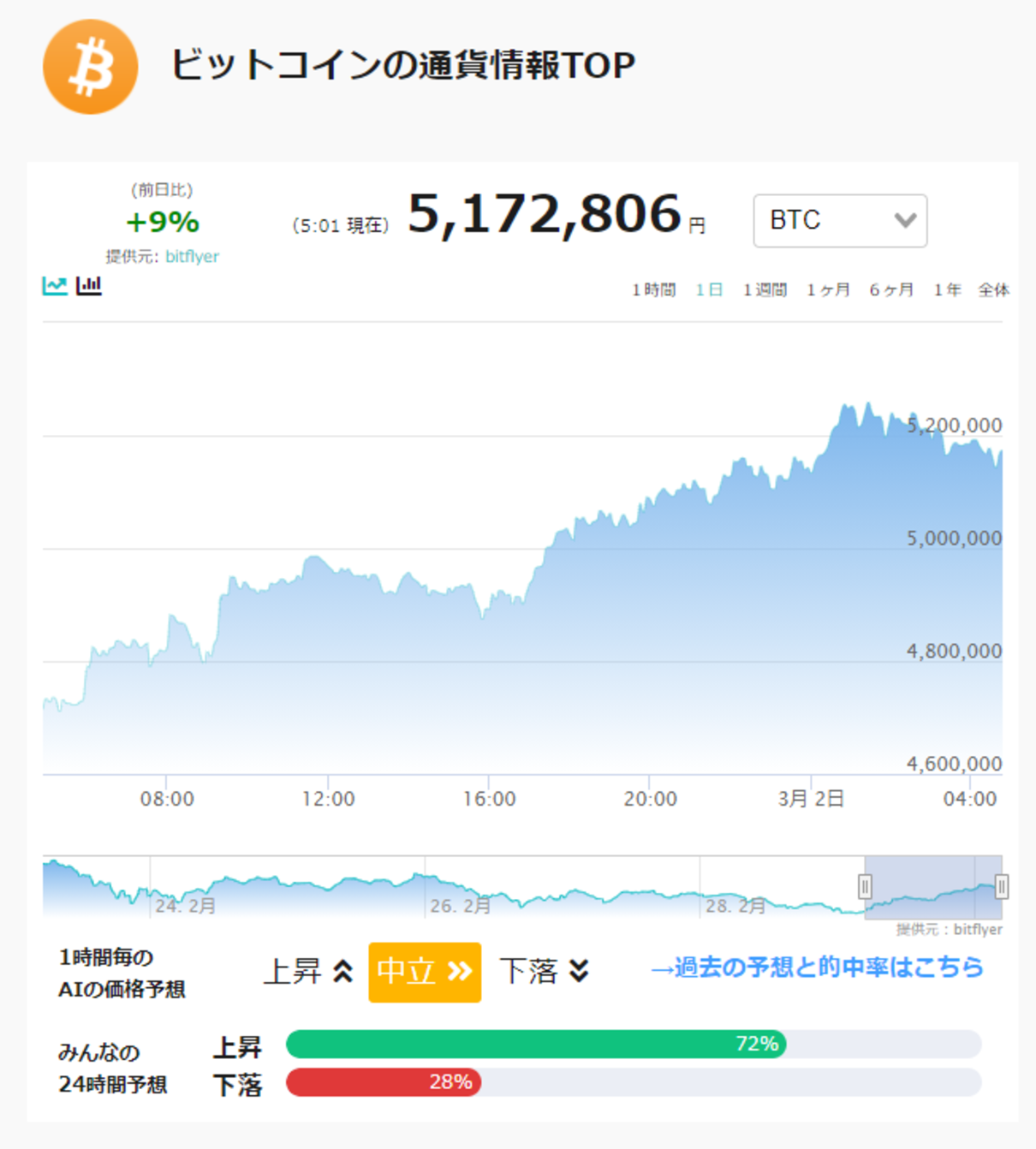Select the 1週間 chart range

[x=765, y=290]
